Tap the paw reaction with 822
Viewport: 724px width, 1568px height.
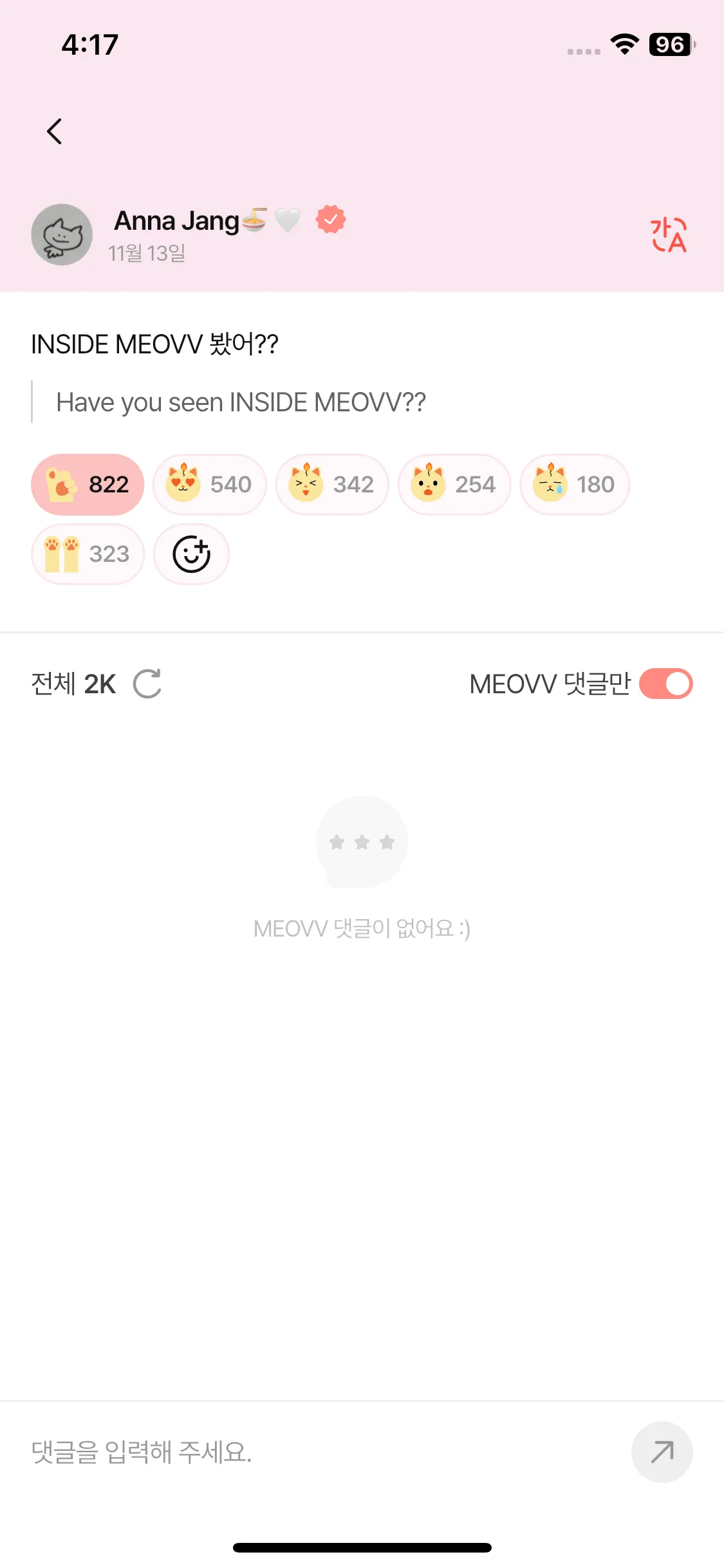[88, 485]
